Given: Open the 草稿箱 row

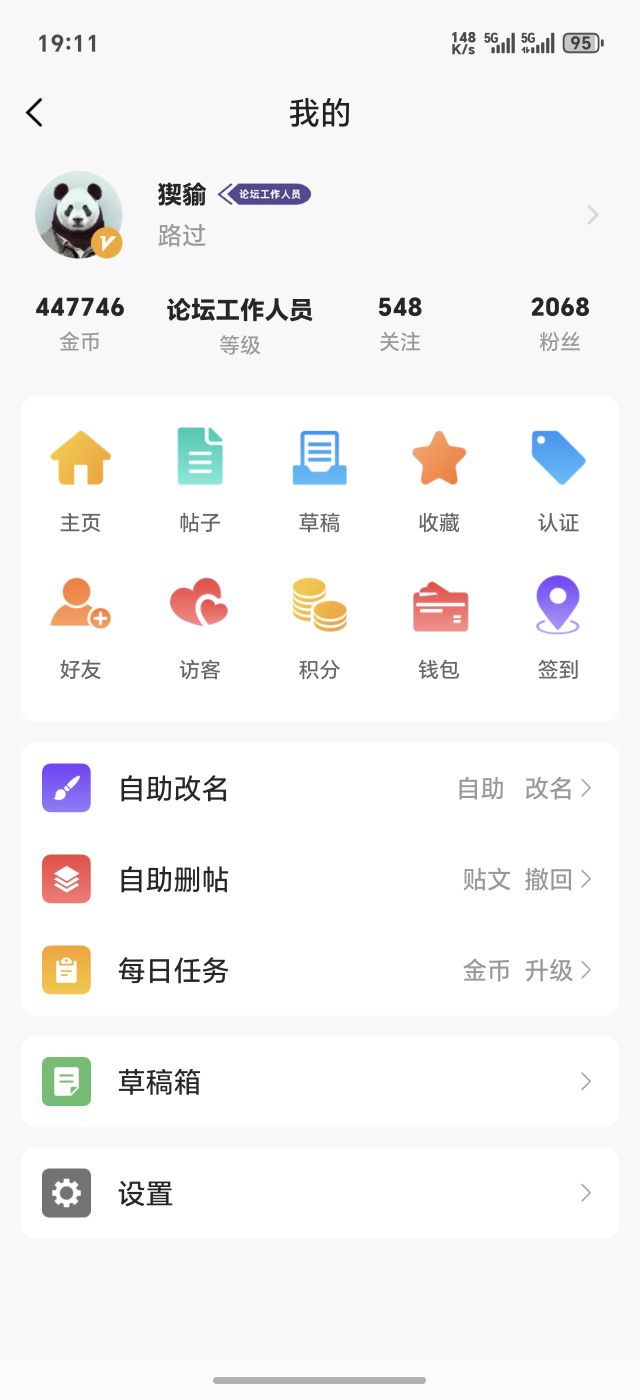Looking at the screenshot, I should tap(320, 1082).
